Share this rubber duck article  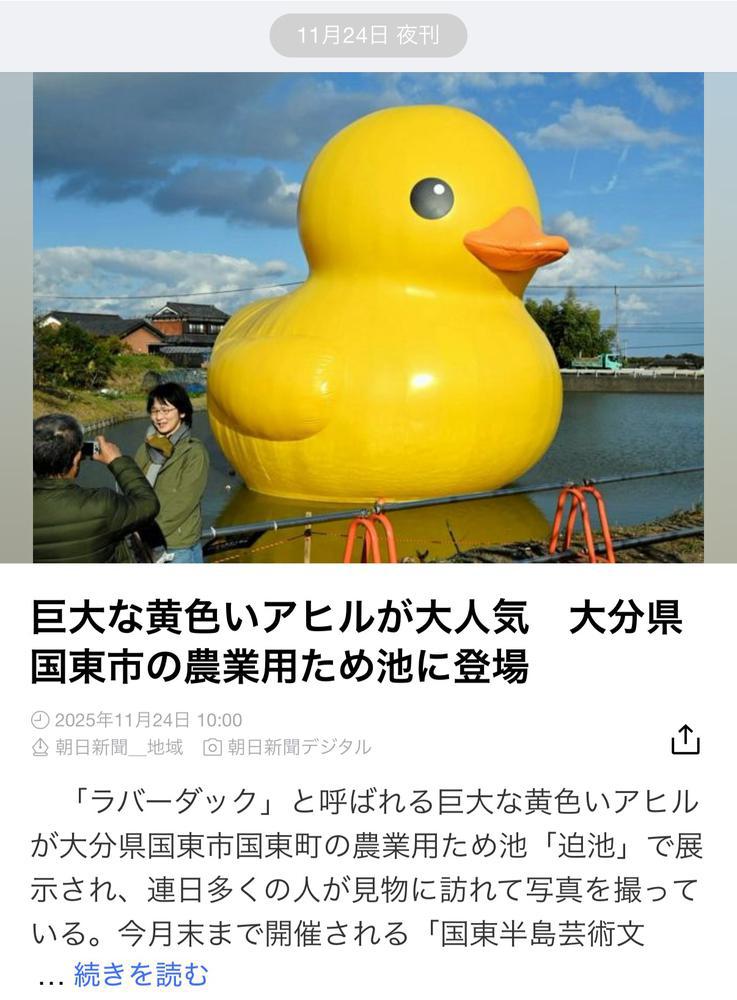[685, 740]
